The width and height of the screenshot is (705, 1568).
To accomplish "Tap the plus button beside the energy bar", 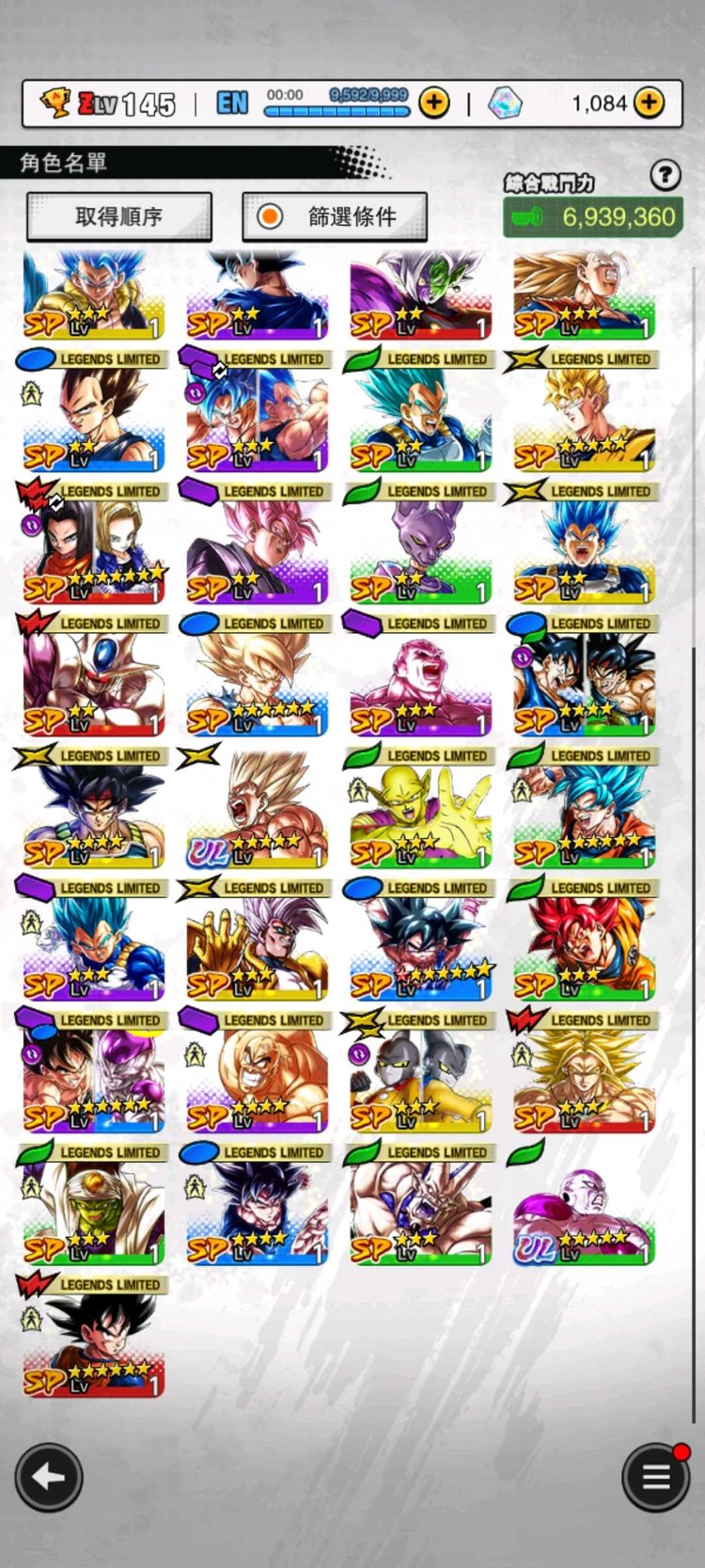I will click(433, 103).
